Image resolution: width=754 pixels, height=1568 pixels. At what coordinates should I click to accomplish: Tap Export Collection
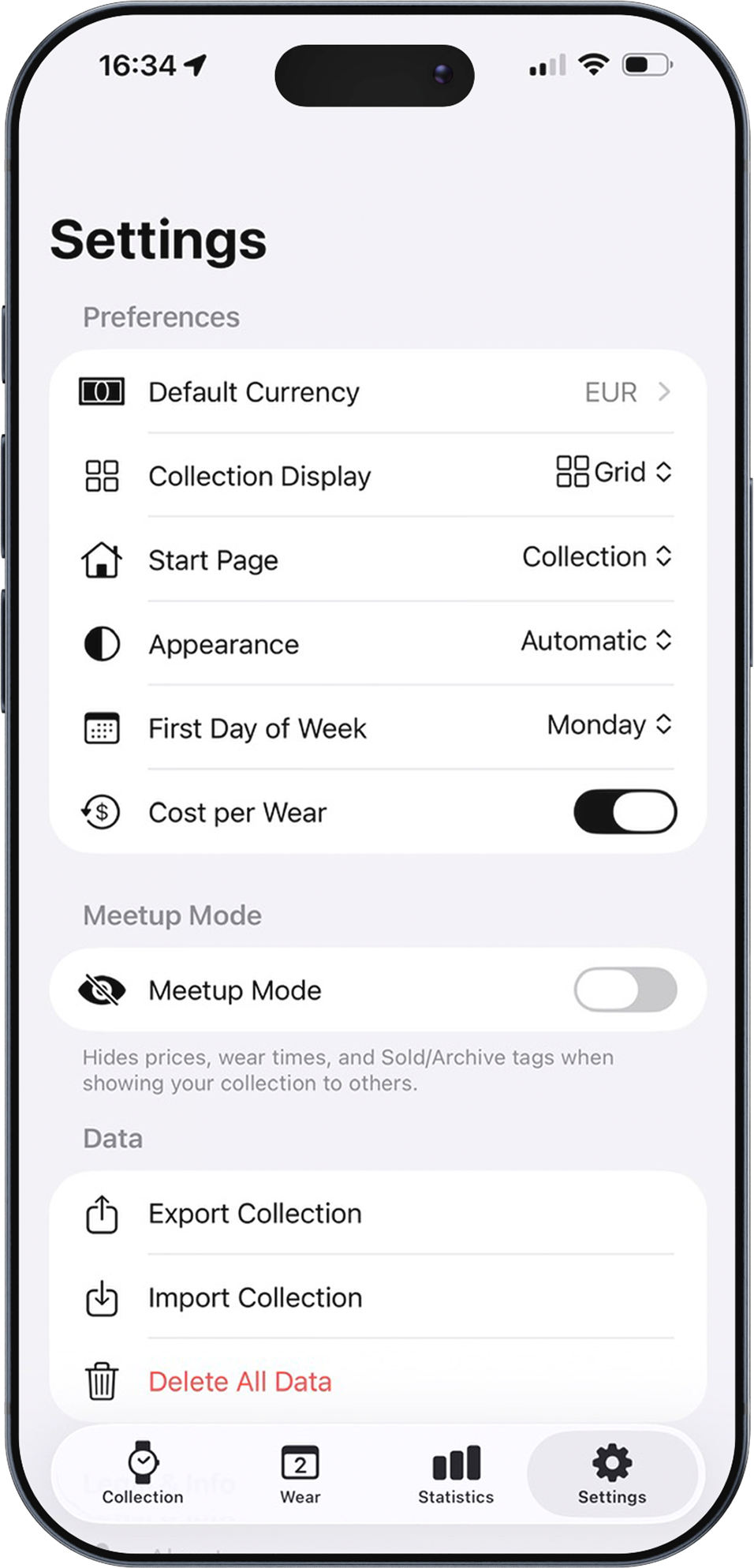coord(377,1214)
